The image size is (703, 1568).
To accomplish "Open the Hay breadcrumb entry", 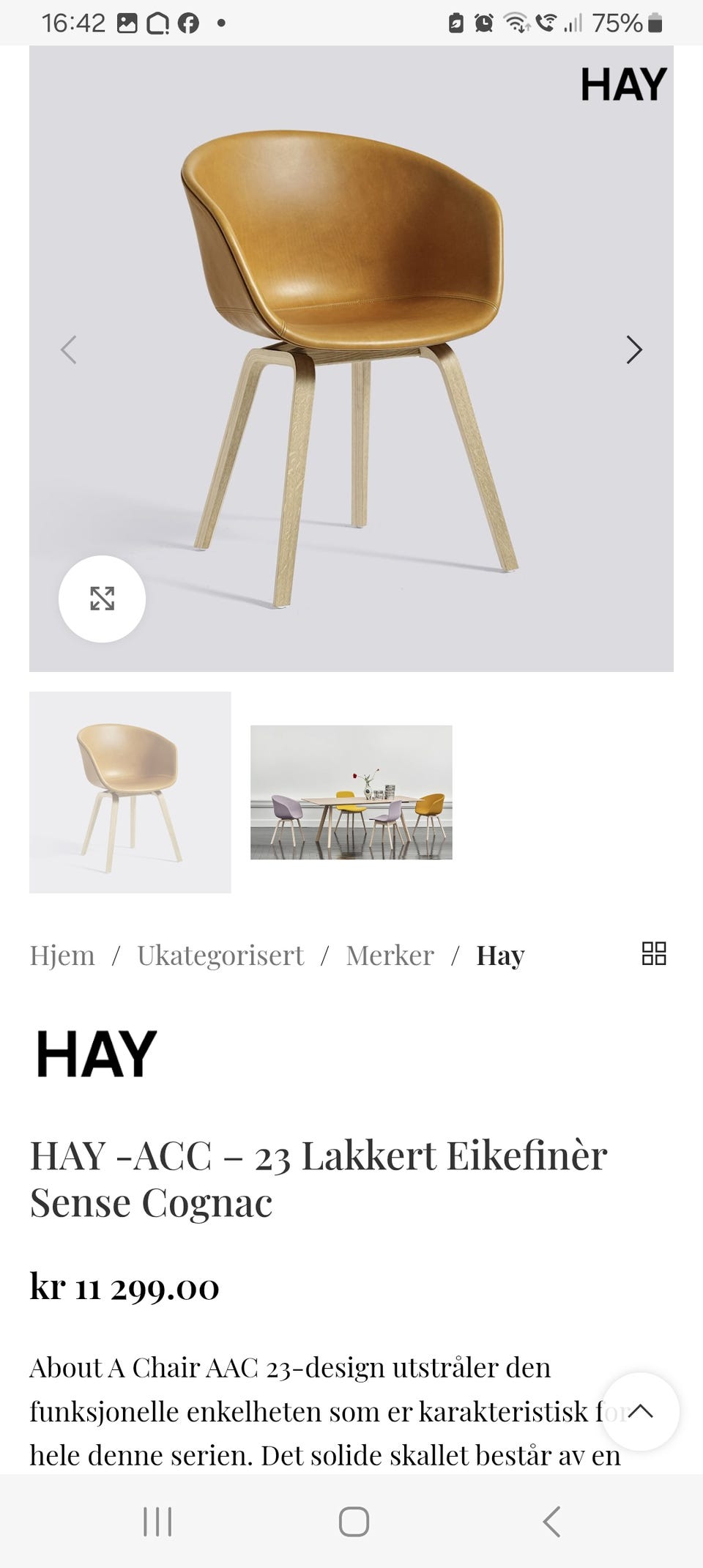I will 499,955.
